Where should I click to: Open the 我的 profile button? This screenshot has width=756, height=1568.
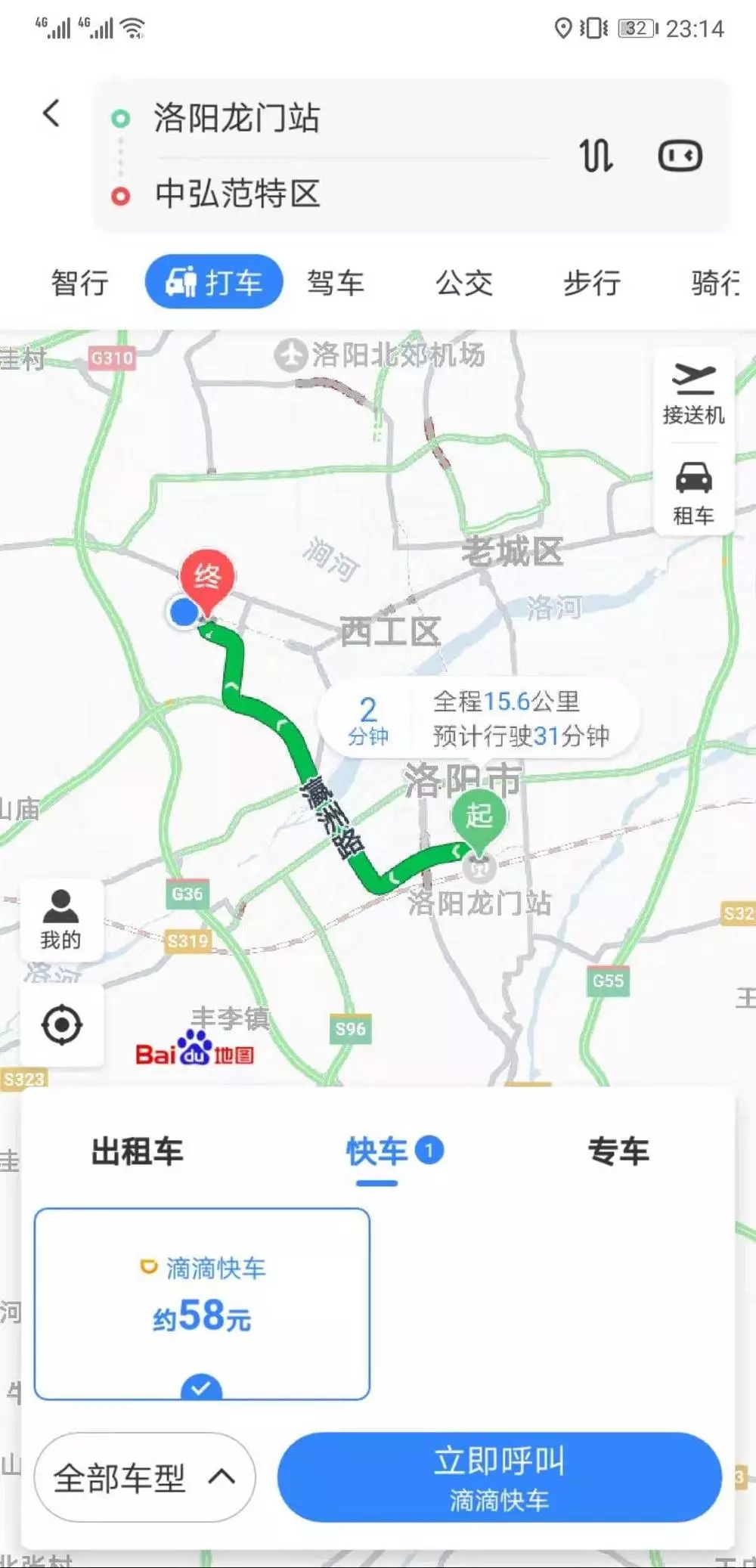60,919
